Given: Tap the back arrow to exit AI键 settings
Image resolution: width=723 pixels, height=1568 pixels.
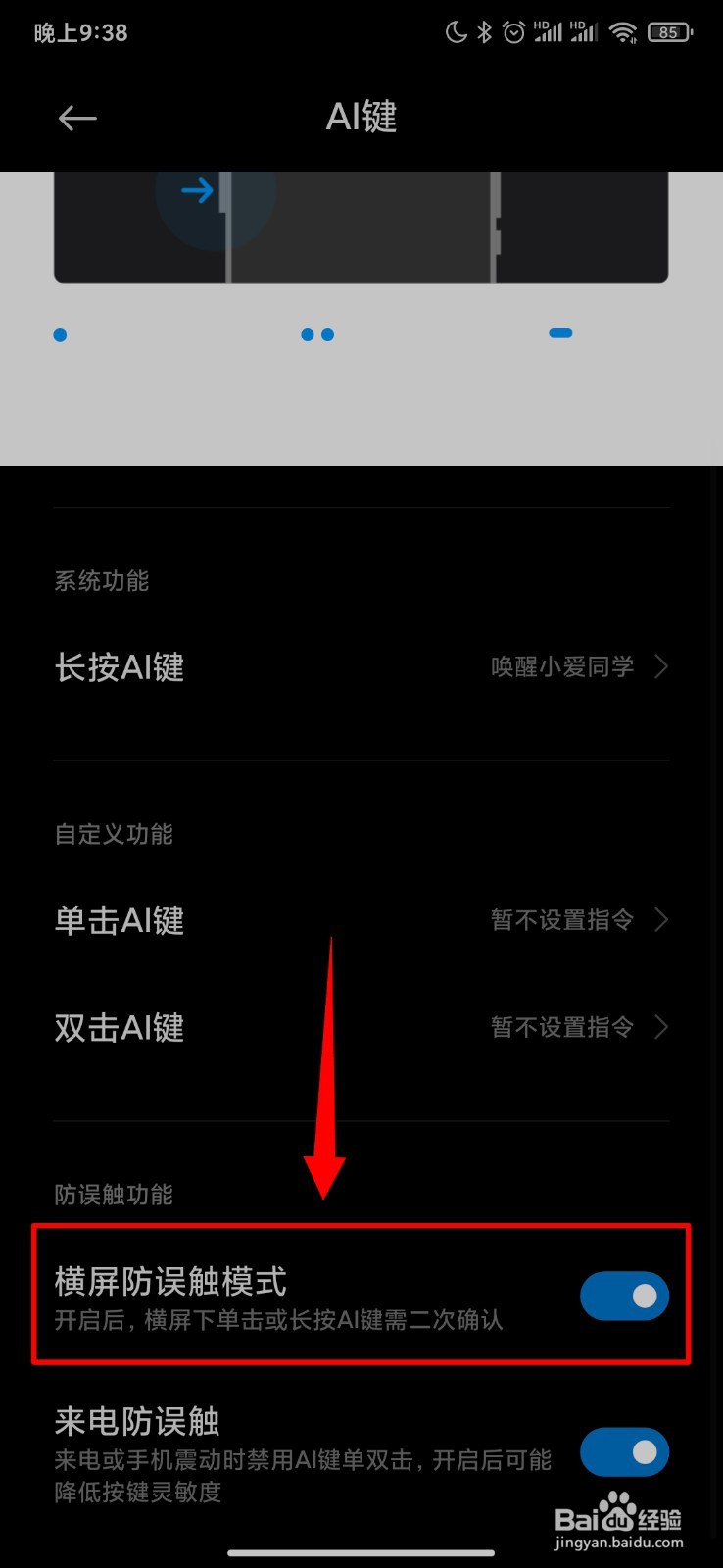Looking at the screenshot, I should (76, 118).
